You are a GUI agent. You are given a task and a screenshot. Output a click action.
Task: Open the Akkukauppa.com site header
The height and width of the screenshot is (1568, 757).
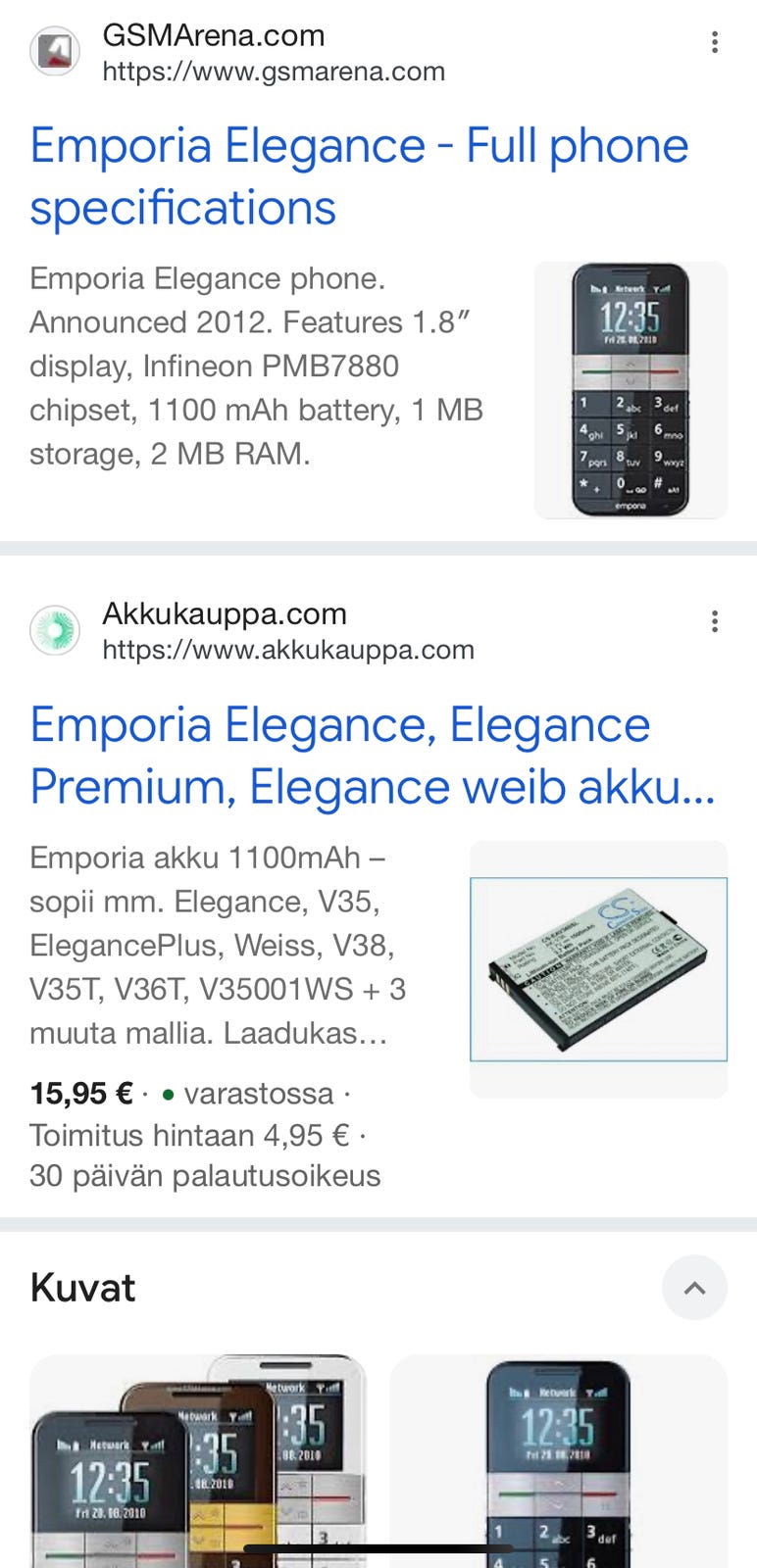(x=252, y=630)
